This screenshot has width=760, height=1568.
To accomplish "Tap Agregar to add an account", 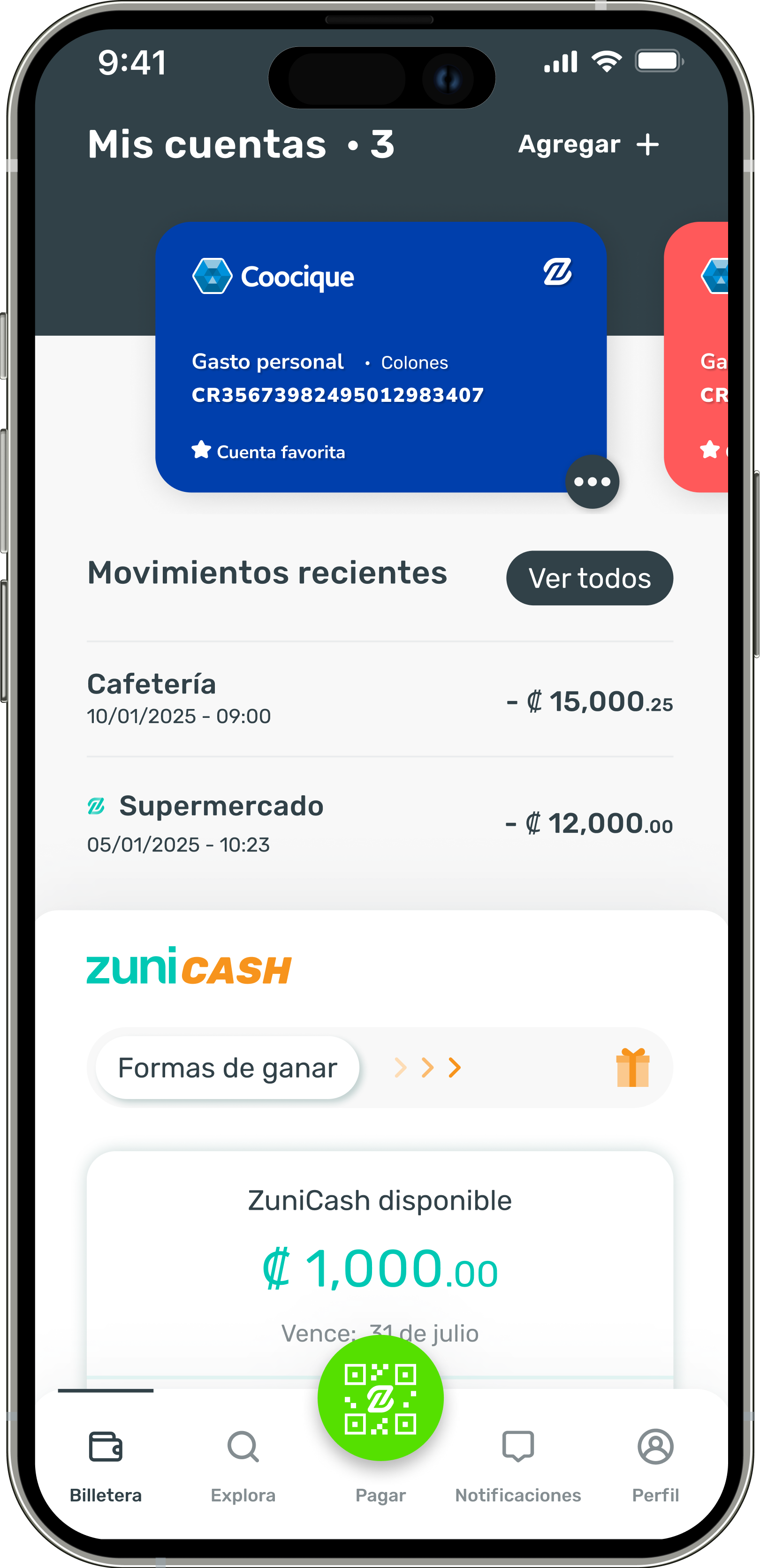I will point(588,145).
